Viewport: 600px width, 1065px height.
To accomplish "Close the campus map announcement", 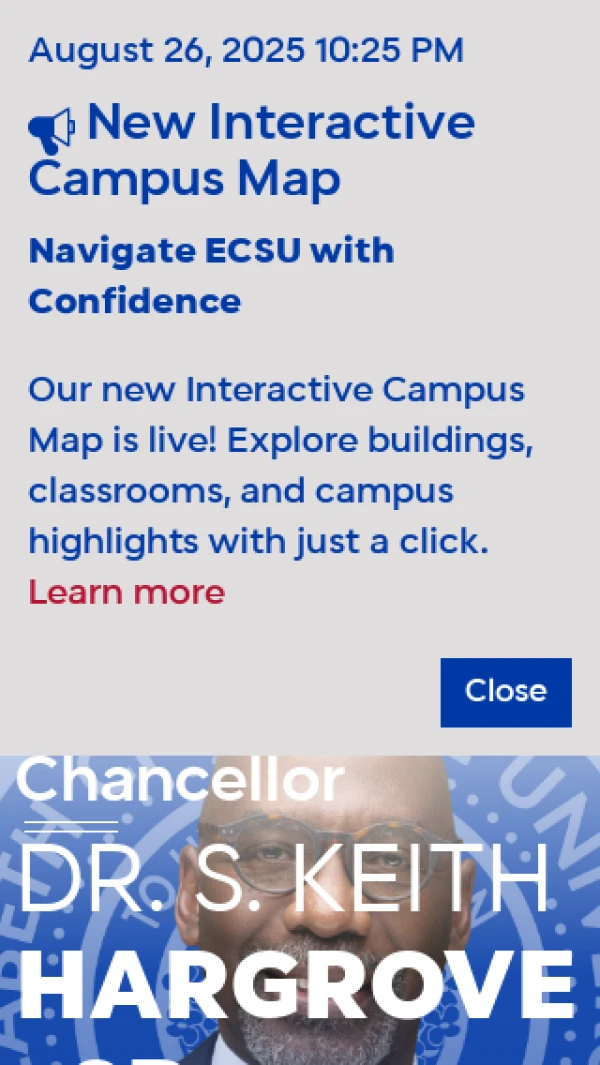I will tap(505, 691).
